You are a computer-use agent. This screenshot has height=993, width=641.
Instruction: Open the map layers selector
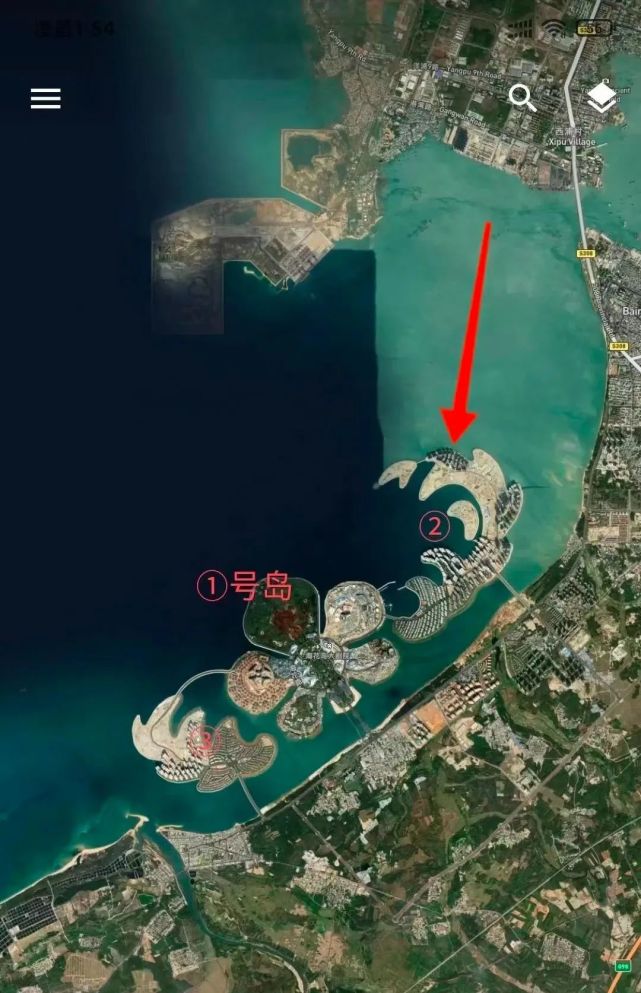tap(601, 97)
